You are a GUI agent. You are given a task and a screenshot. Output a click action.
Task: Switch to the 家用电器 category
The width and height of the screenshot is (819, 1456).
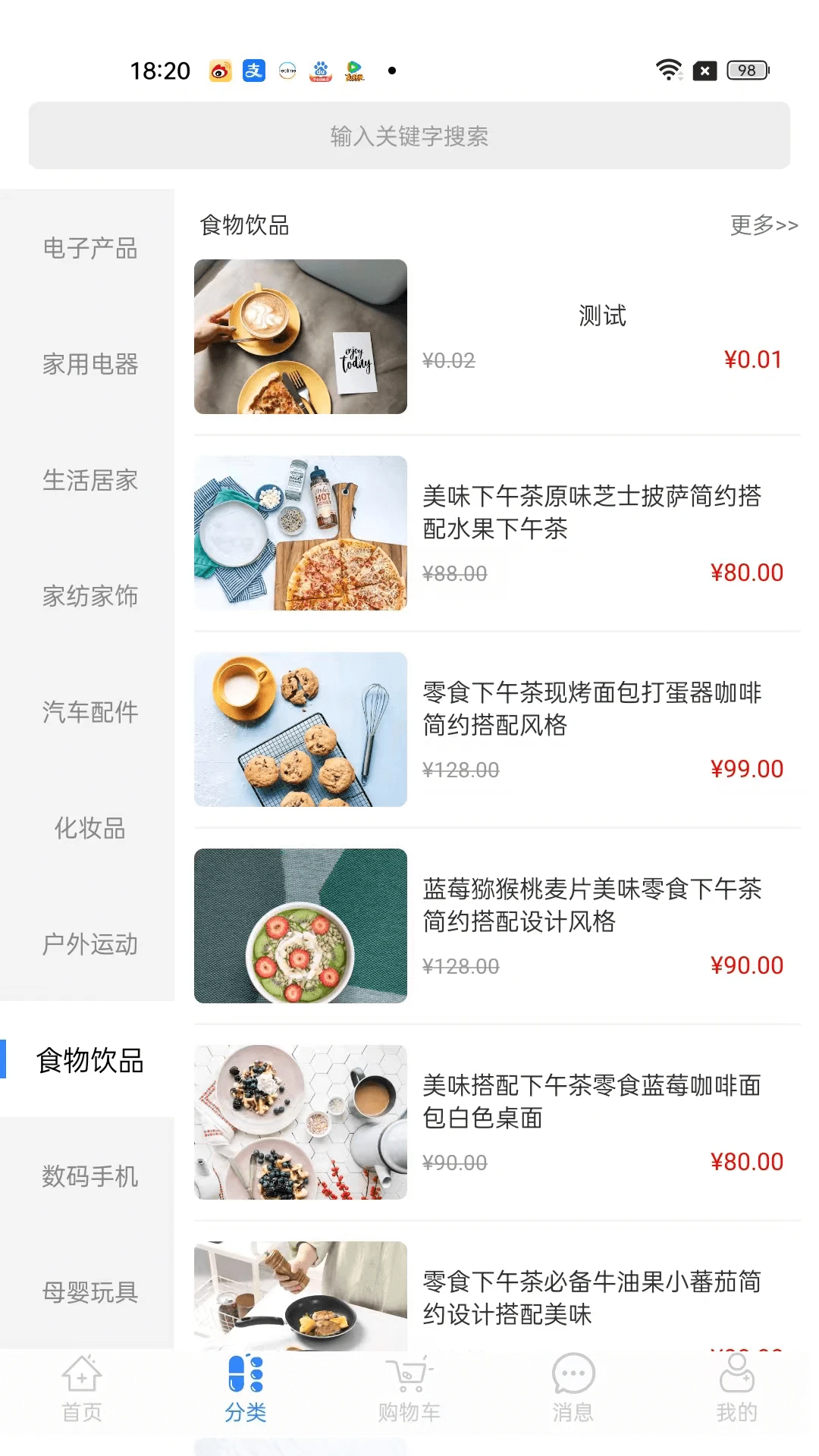[x=90, y=365]
